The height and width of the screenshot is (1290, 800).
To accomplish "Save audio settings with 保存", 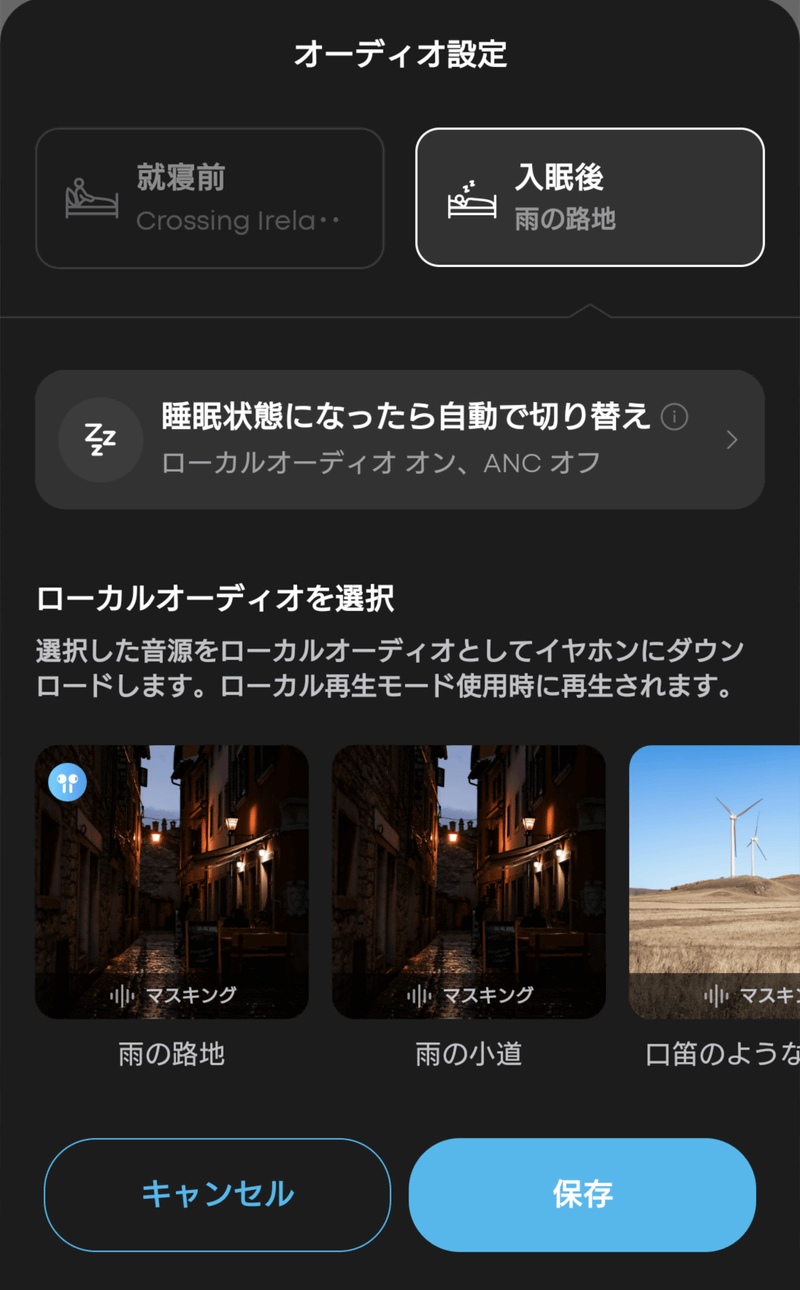I will pos(582,1195).
